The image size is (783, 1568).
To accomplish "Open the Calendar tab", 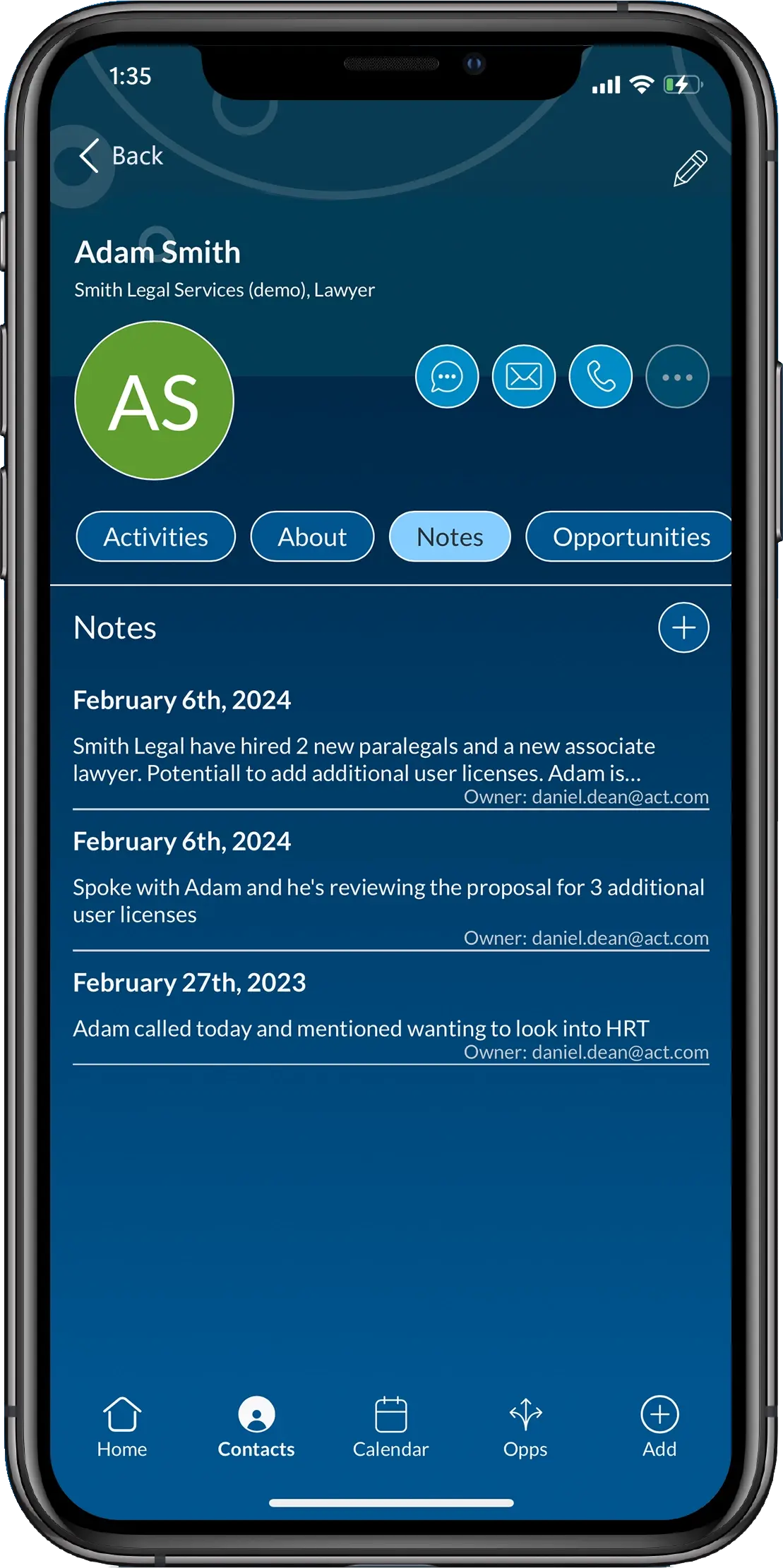I will click(x=390, y=1428).
